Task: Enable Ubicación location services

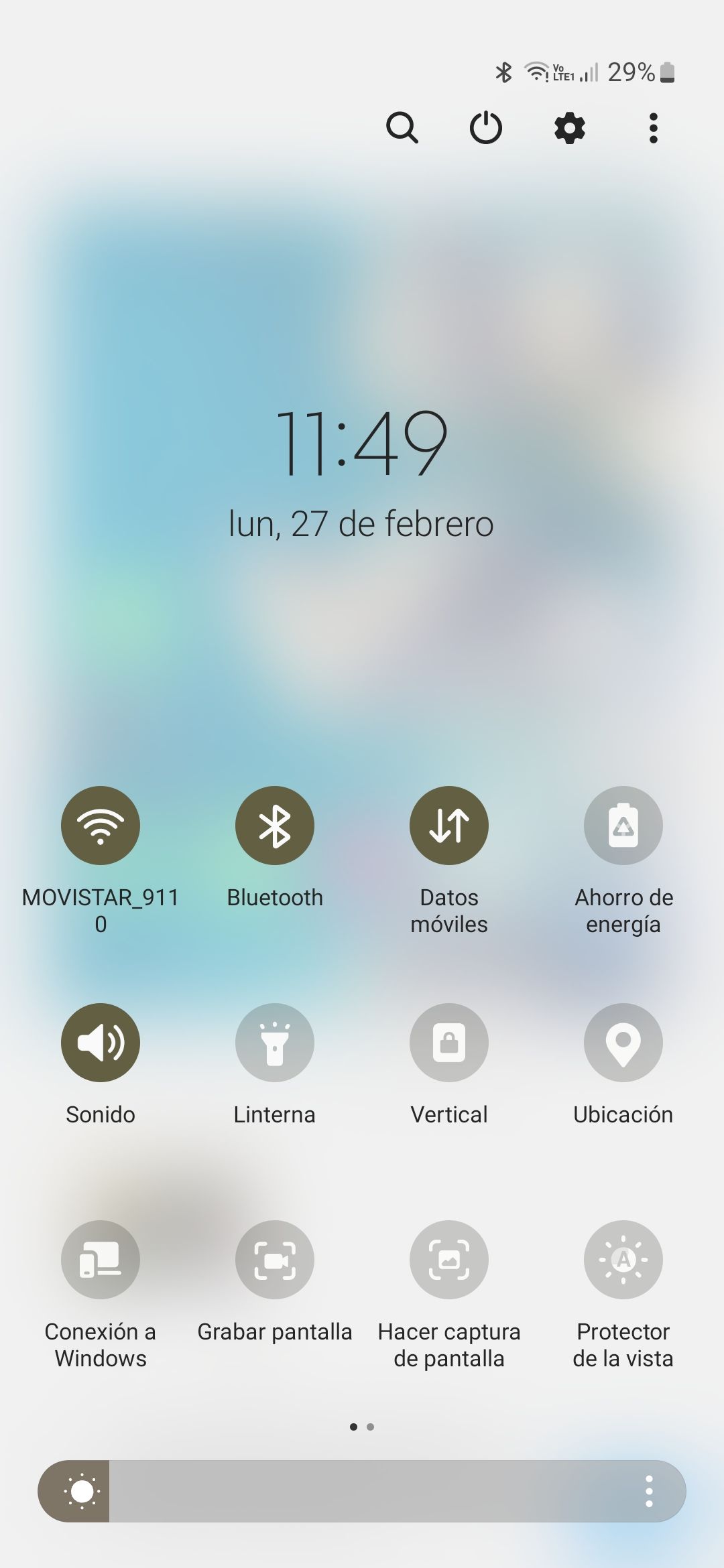Action: click(623, 1042)
